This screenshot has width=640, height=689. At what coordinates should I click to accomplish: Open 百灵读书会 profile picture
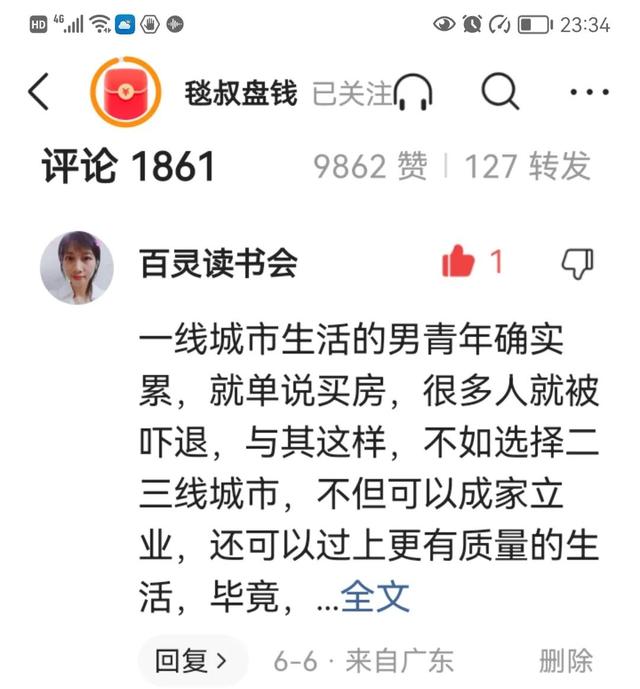[76, 267]
